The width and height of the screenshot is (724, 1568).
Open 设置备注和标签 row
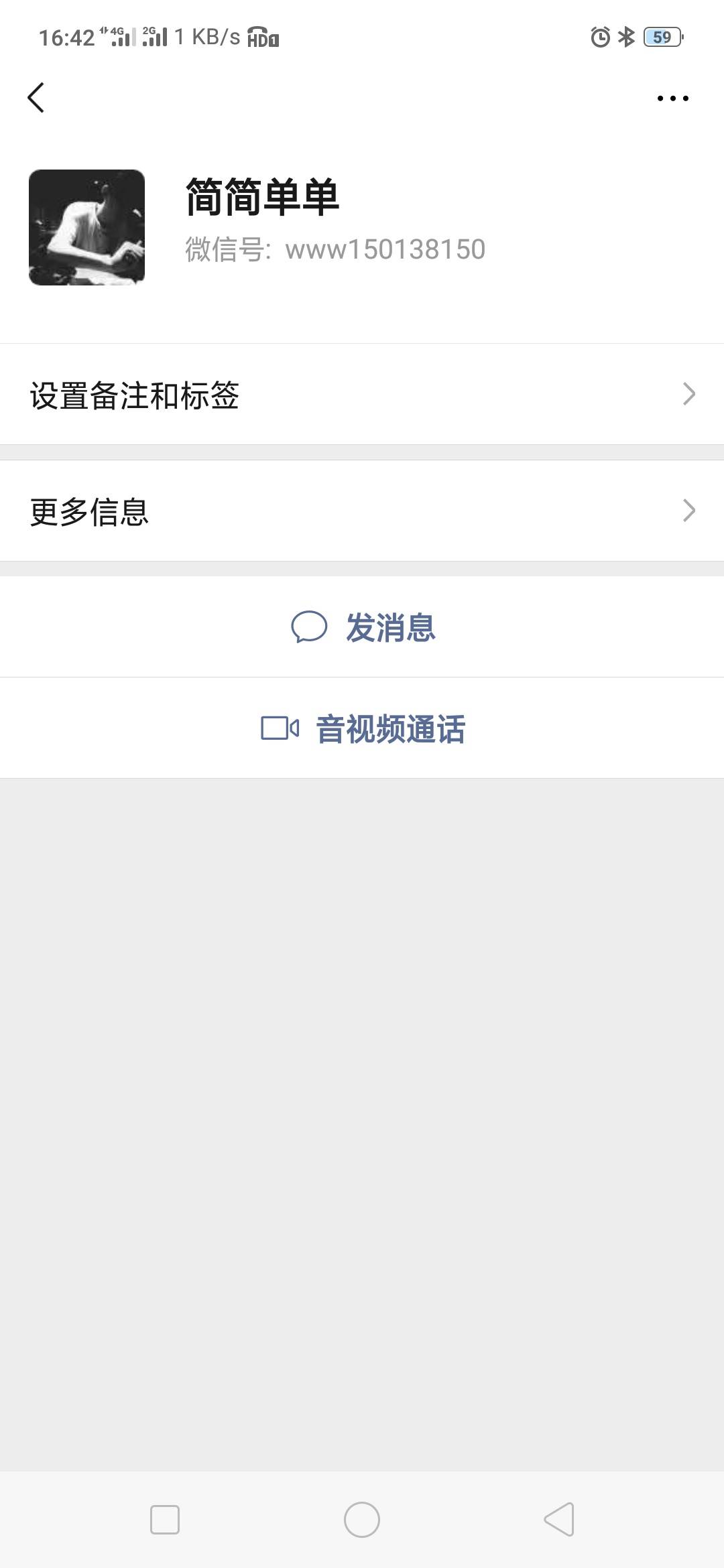pyautogui.click(x=362, y=394)
